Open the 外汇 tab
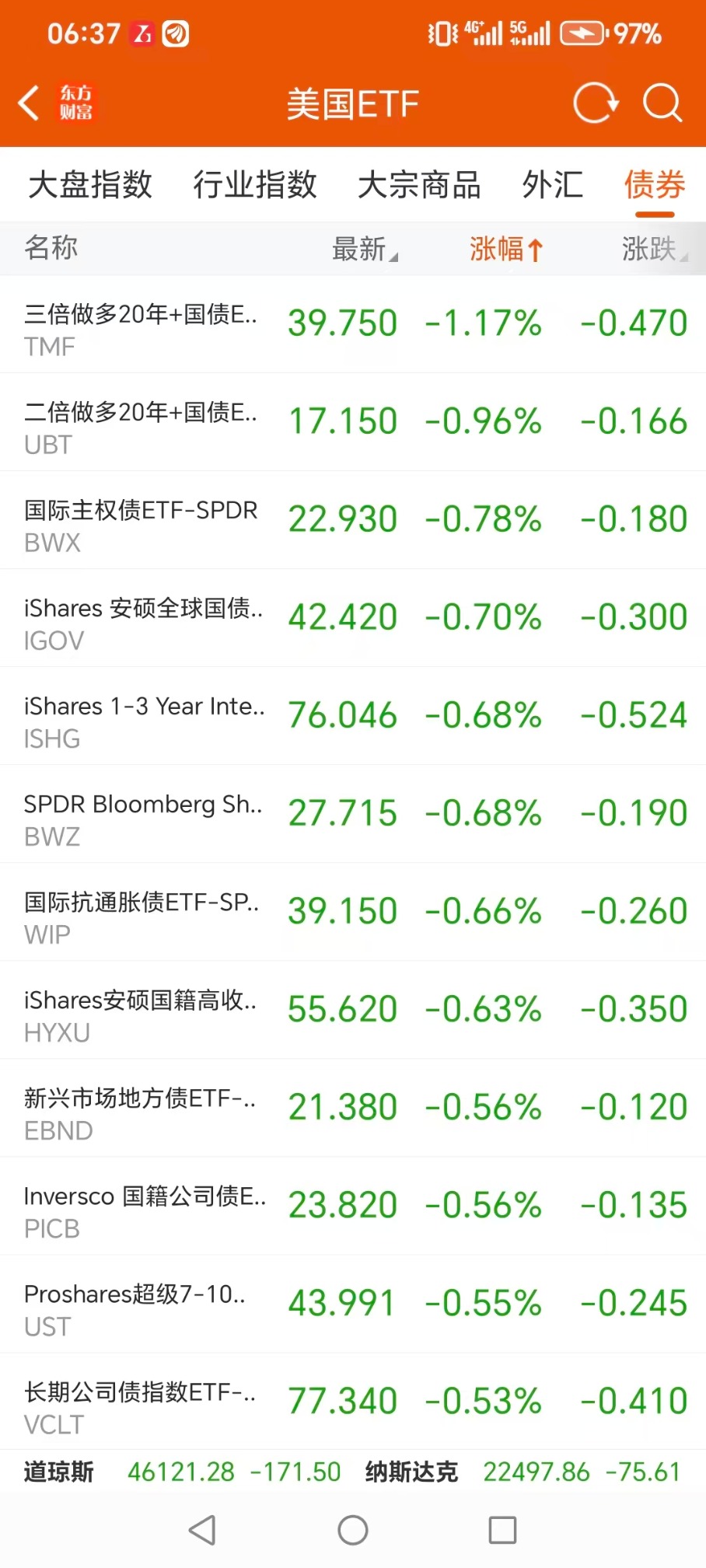The width and height of the screenshot is (706, 1568). 553,185
